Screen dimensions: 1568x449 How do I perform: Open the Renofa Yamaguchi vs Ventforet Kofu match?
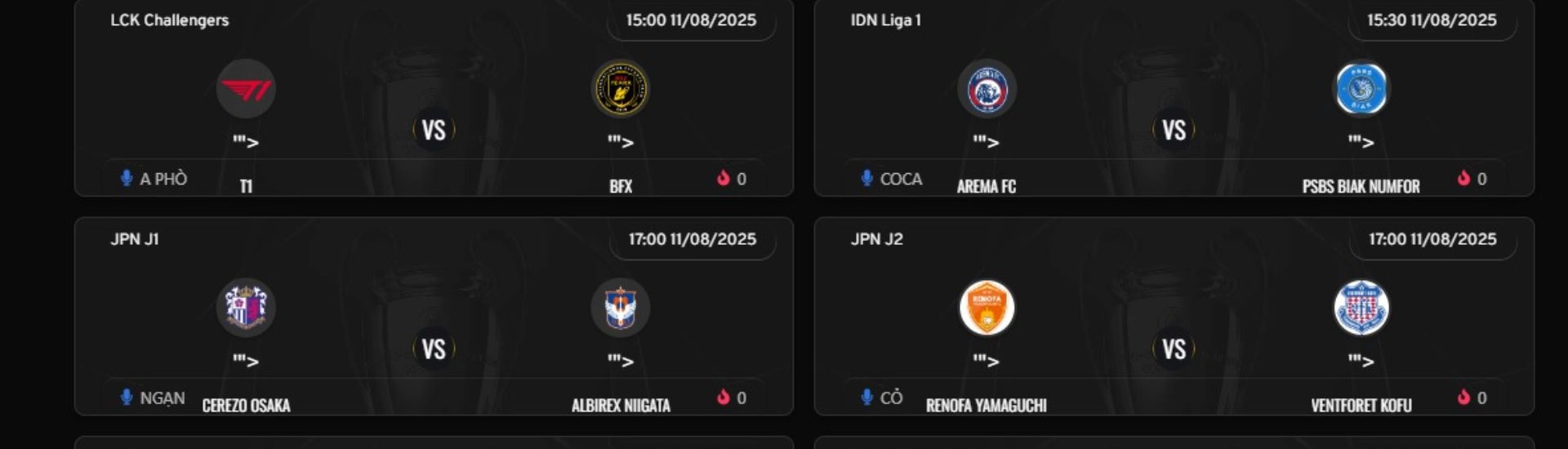(x=1174, y=349)
